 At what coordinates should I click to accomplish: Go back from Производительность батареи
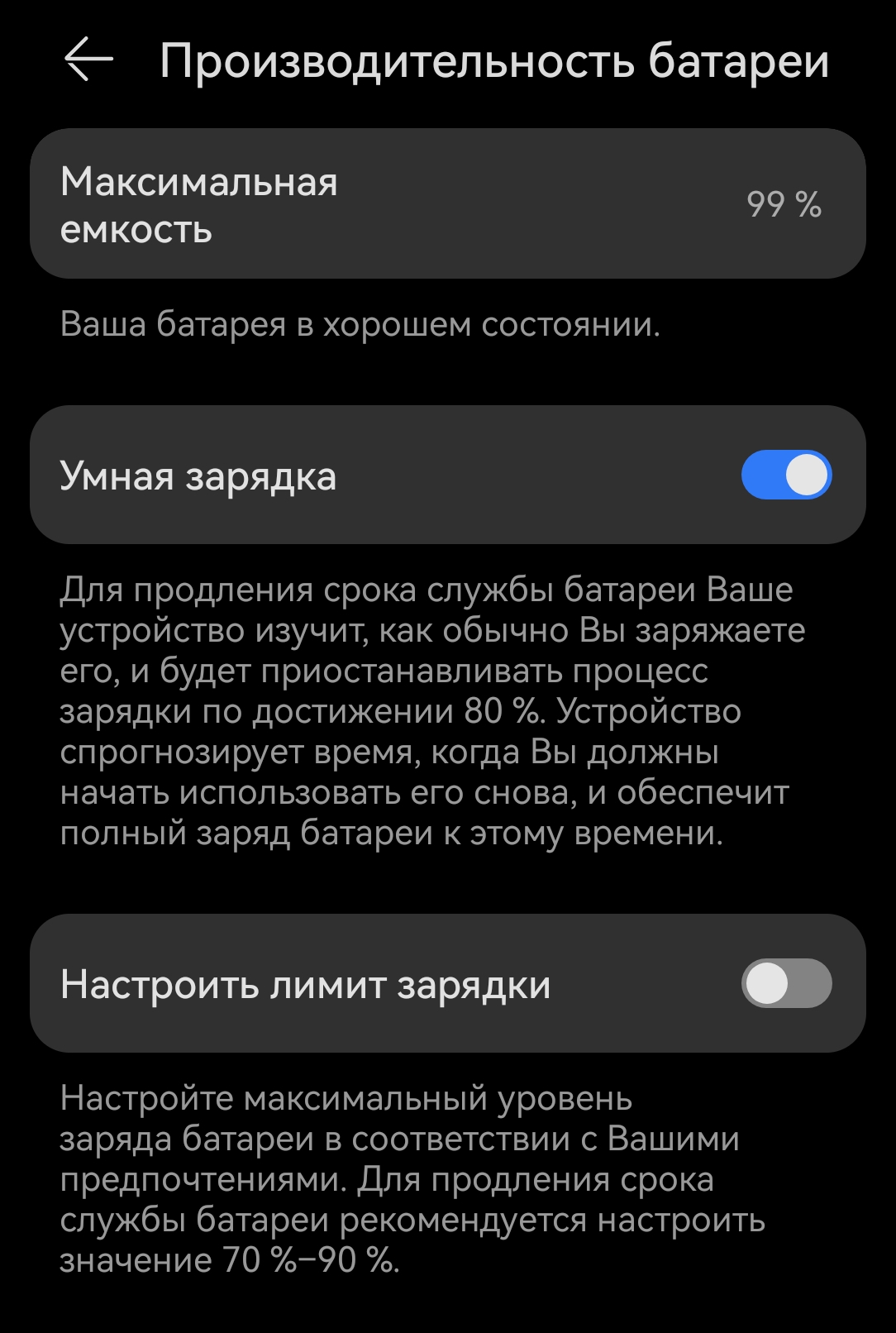click(x=88, y=60)
